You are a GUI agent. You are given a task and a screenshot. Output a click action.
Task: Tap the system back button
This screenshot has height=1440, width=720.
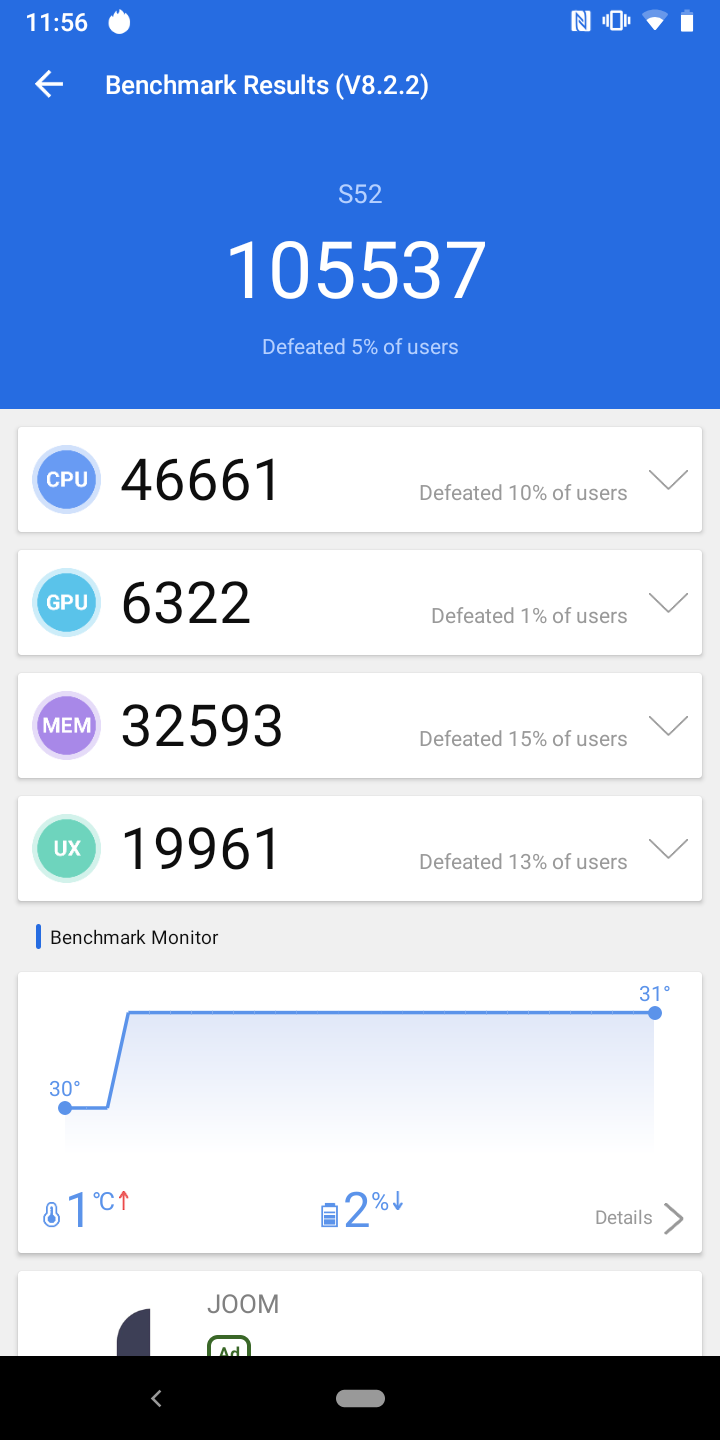pyautogui.click(x=156, y=1398)
